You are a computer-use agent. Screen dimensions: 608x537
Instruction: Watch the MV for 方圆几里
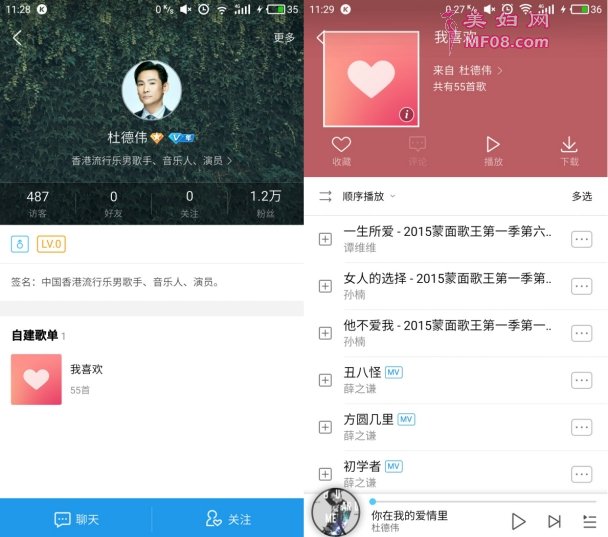[406, 419]
